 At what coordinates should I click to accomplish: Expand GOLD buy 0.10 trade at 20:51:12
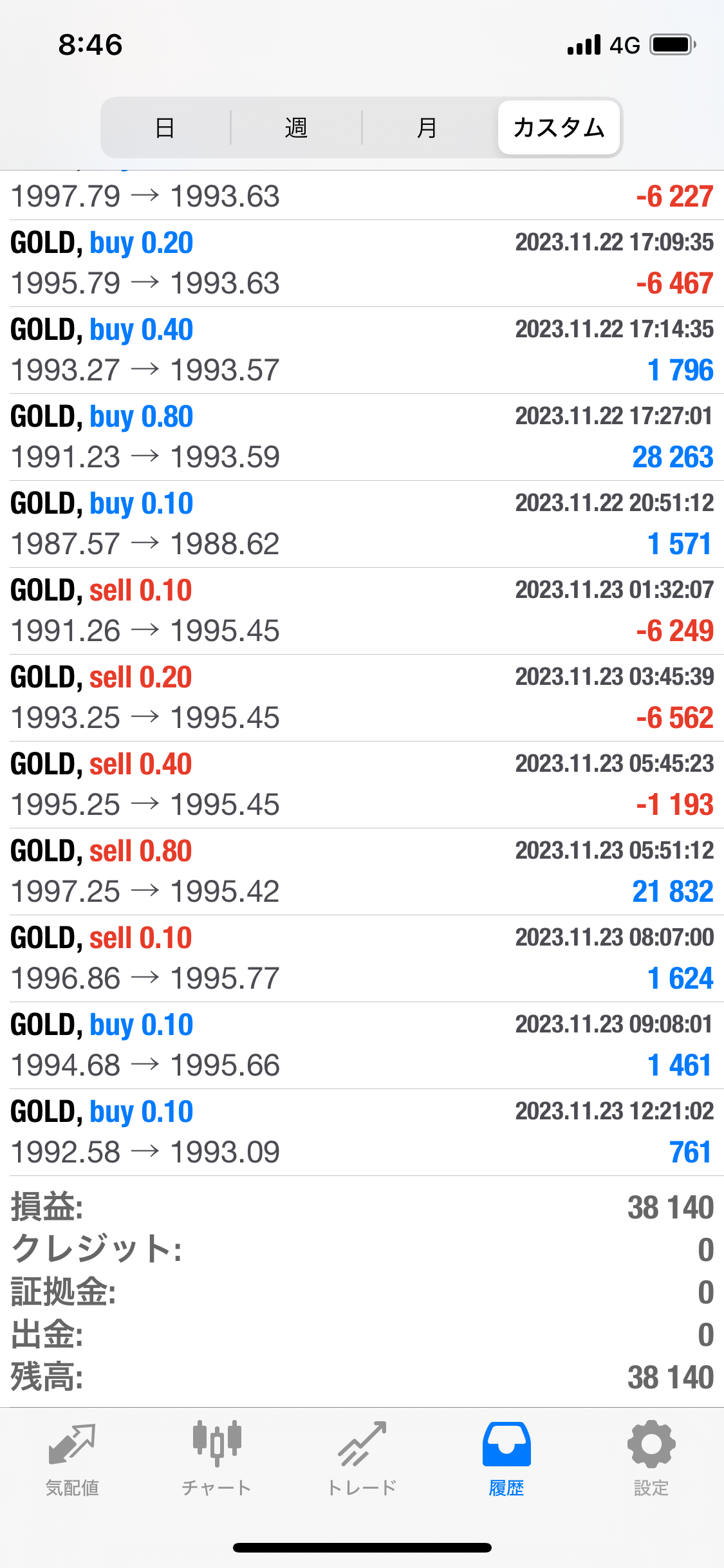point(362,524)
